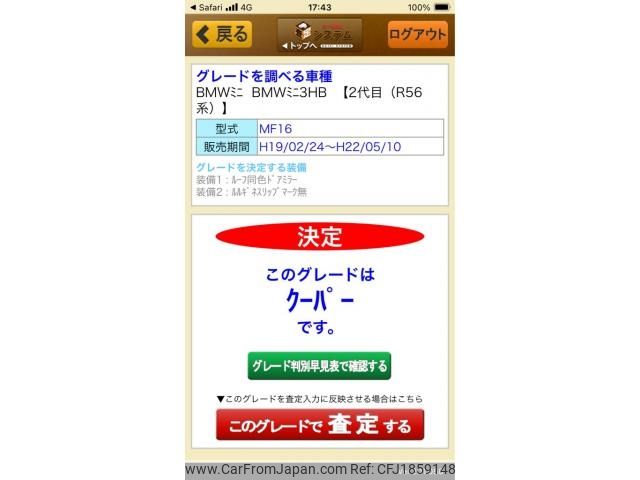Log out with the ログアウト button
The width and height of the screenshot is (640, 480).
[x=417, y=34]
